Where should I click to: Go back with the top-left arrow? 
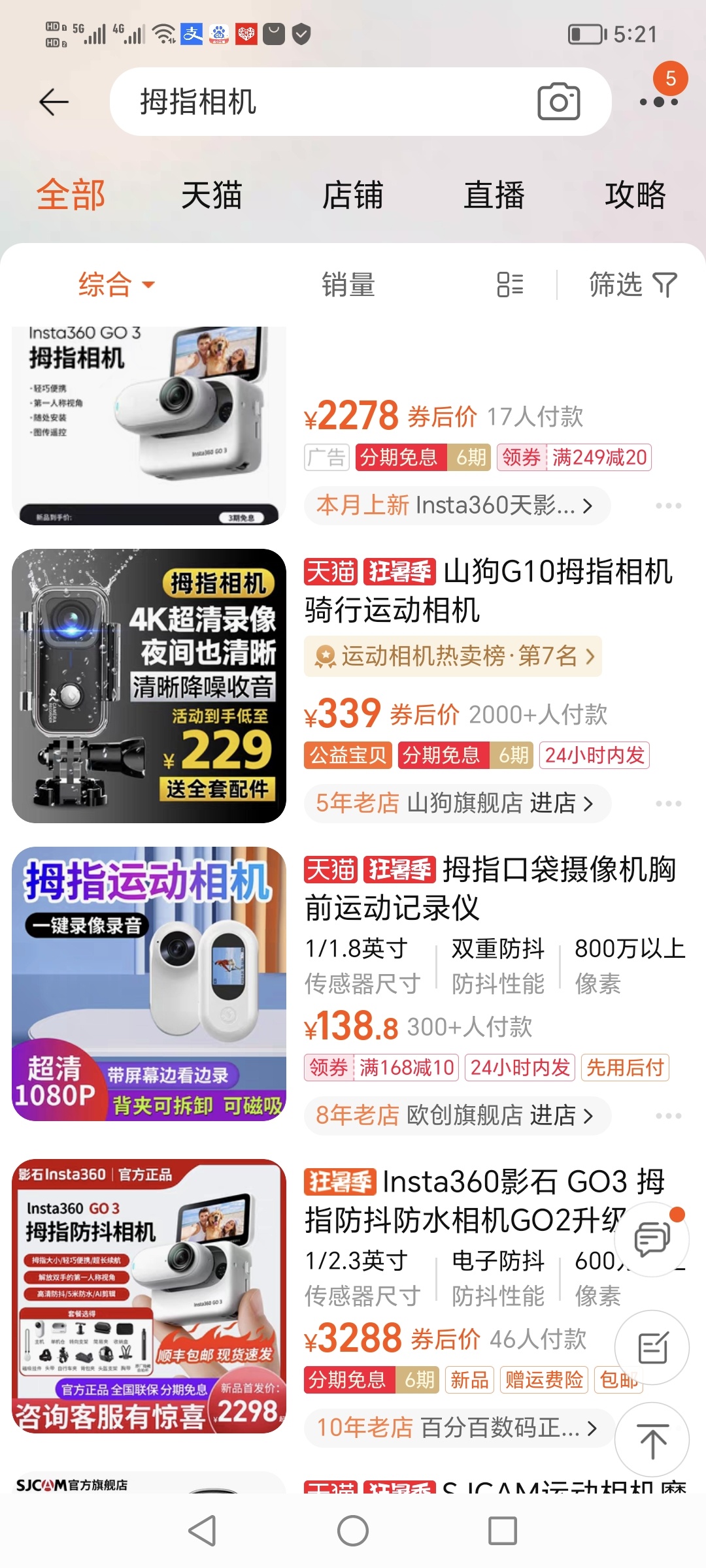54,102
